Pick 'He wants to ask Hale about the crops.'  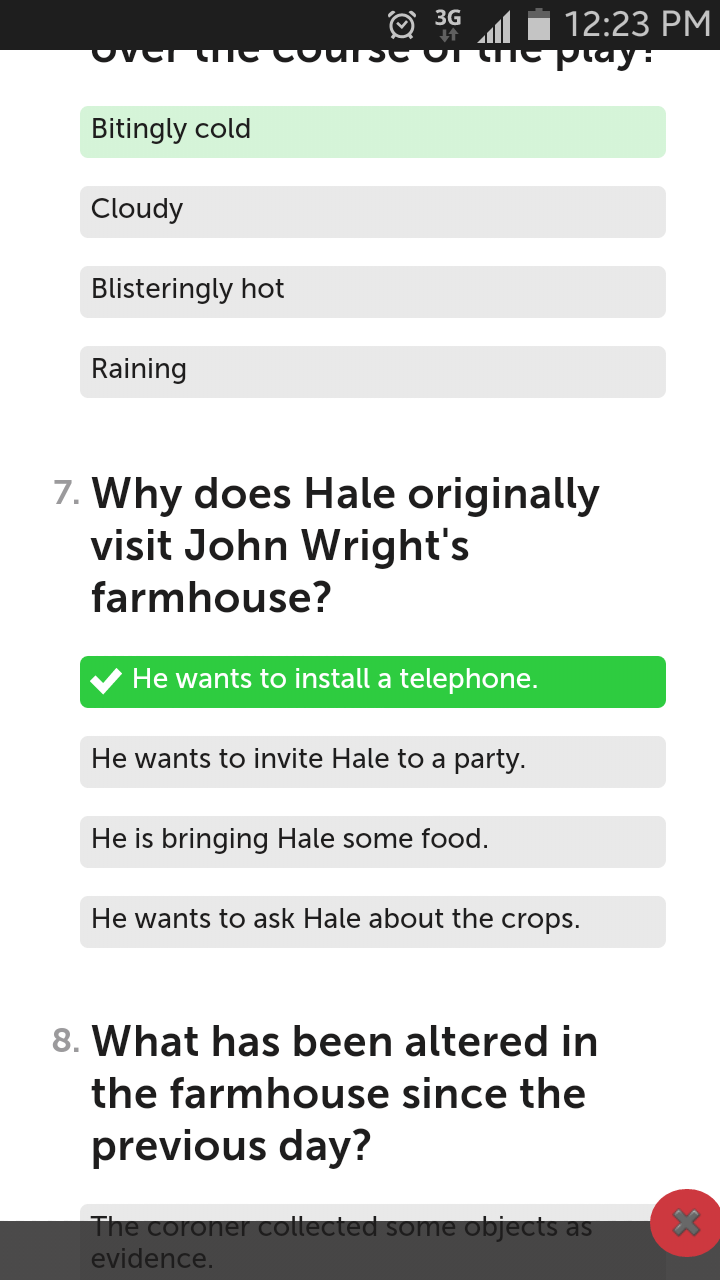click(373, 921)
